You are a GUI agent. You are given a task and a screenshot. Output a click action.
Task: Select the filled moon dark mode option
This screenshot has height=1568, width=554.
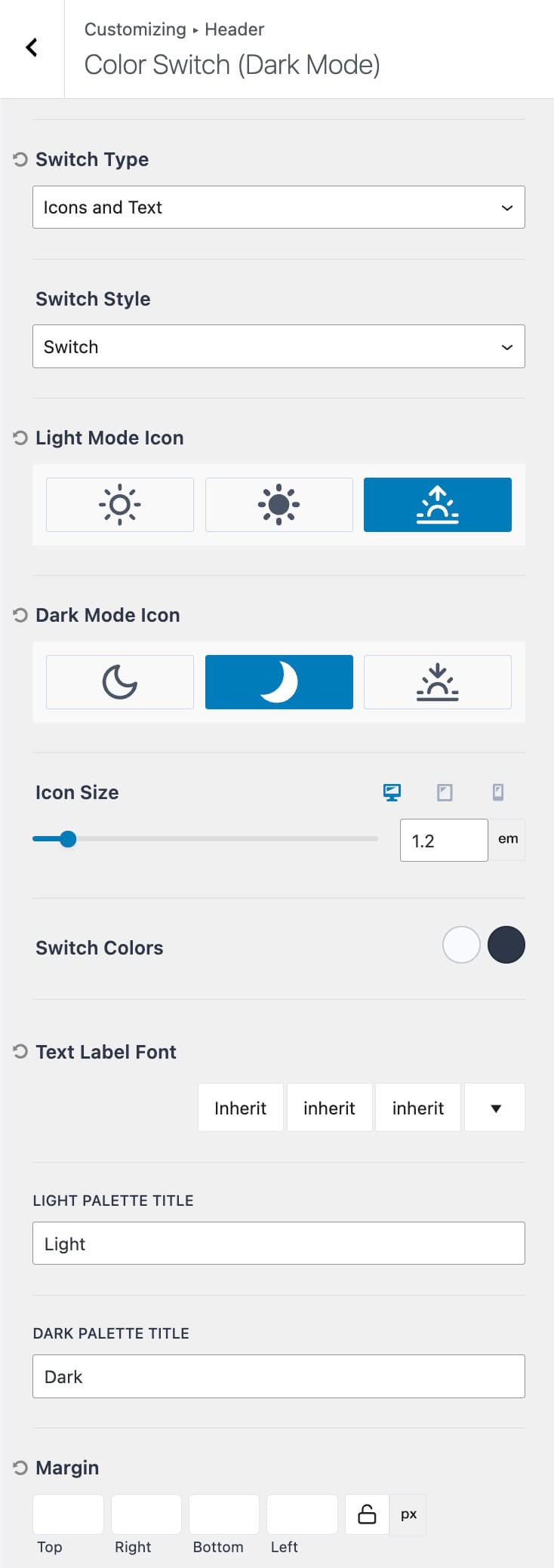[279, 681]
